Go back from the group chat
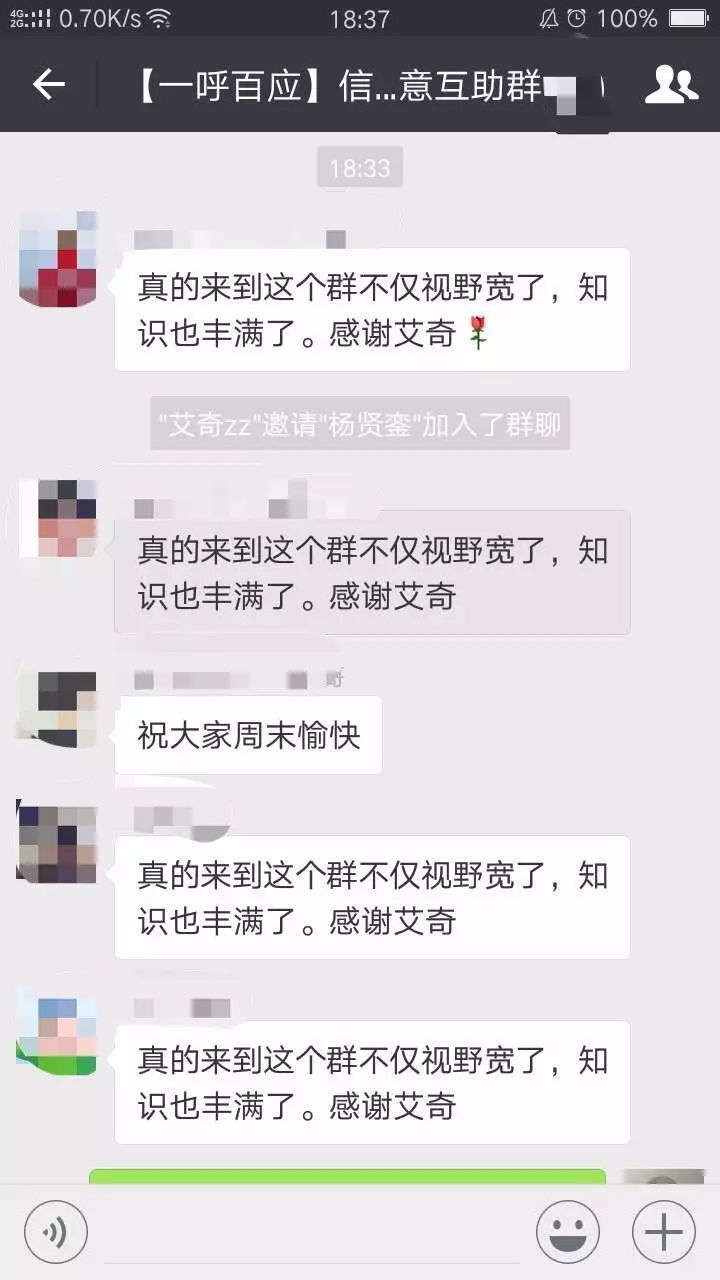720x1280 pixels. tap(48, 86)
